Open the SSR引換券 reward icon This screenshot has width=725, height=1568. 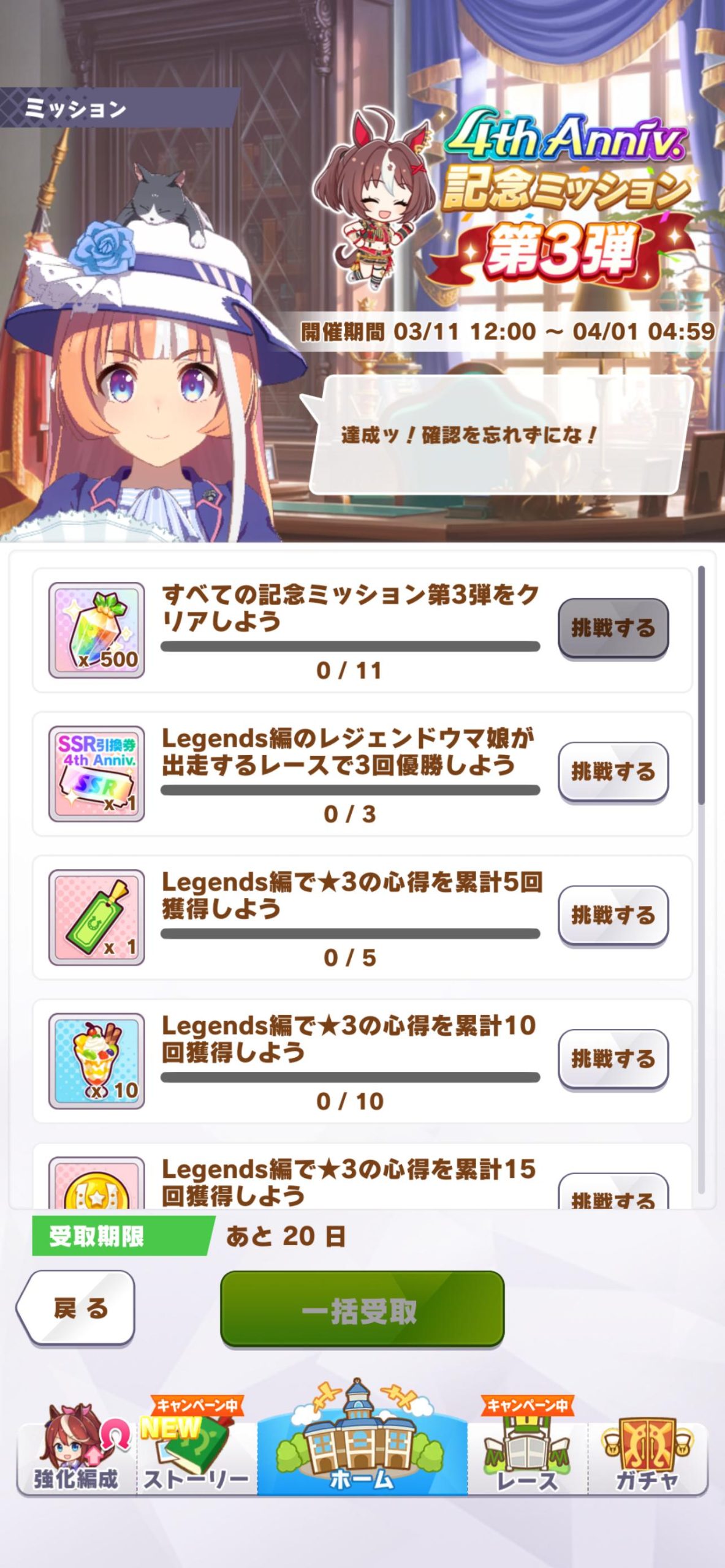[97, 774]
